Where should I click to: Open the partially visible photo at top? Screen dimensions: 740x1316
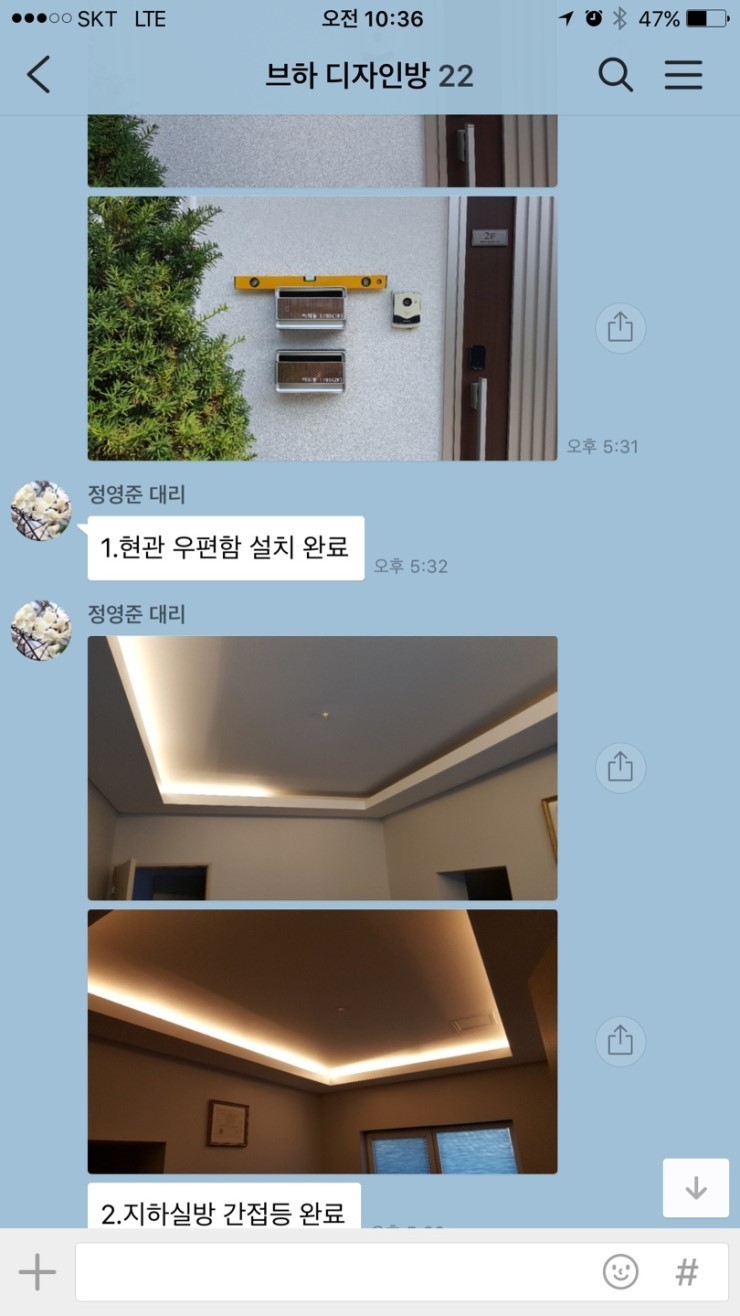[x=322, y=151]
